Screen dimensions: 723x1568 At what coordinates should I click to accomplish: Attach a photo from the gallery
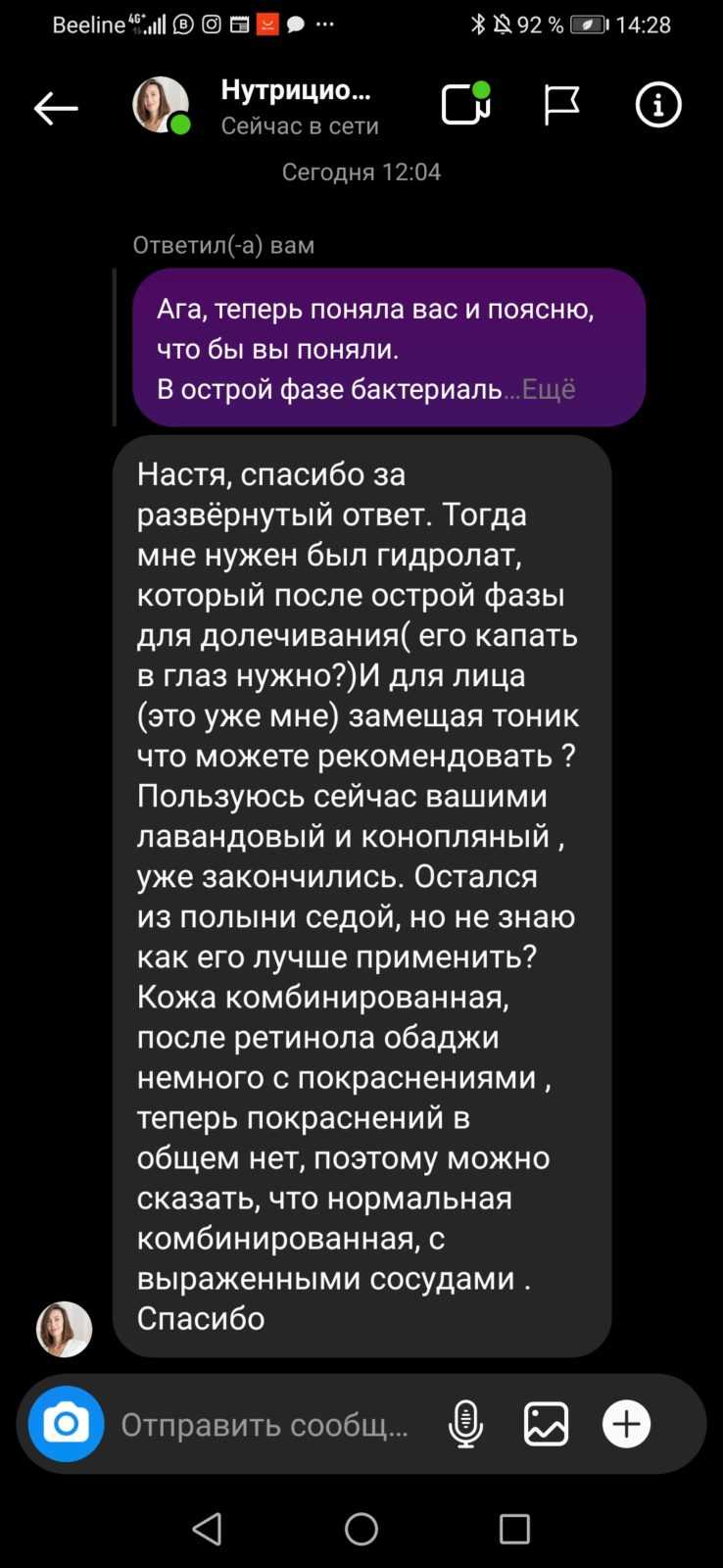(x=546, y=1424)
